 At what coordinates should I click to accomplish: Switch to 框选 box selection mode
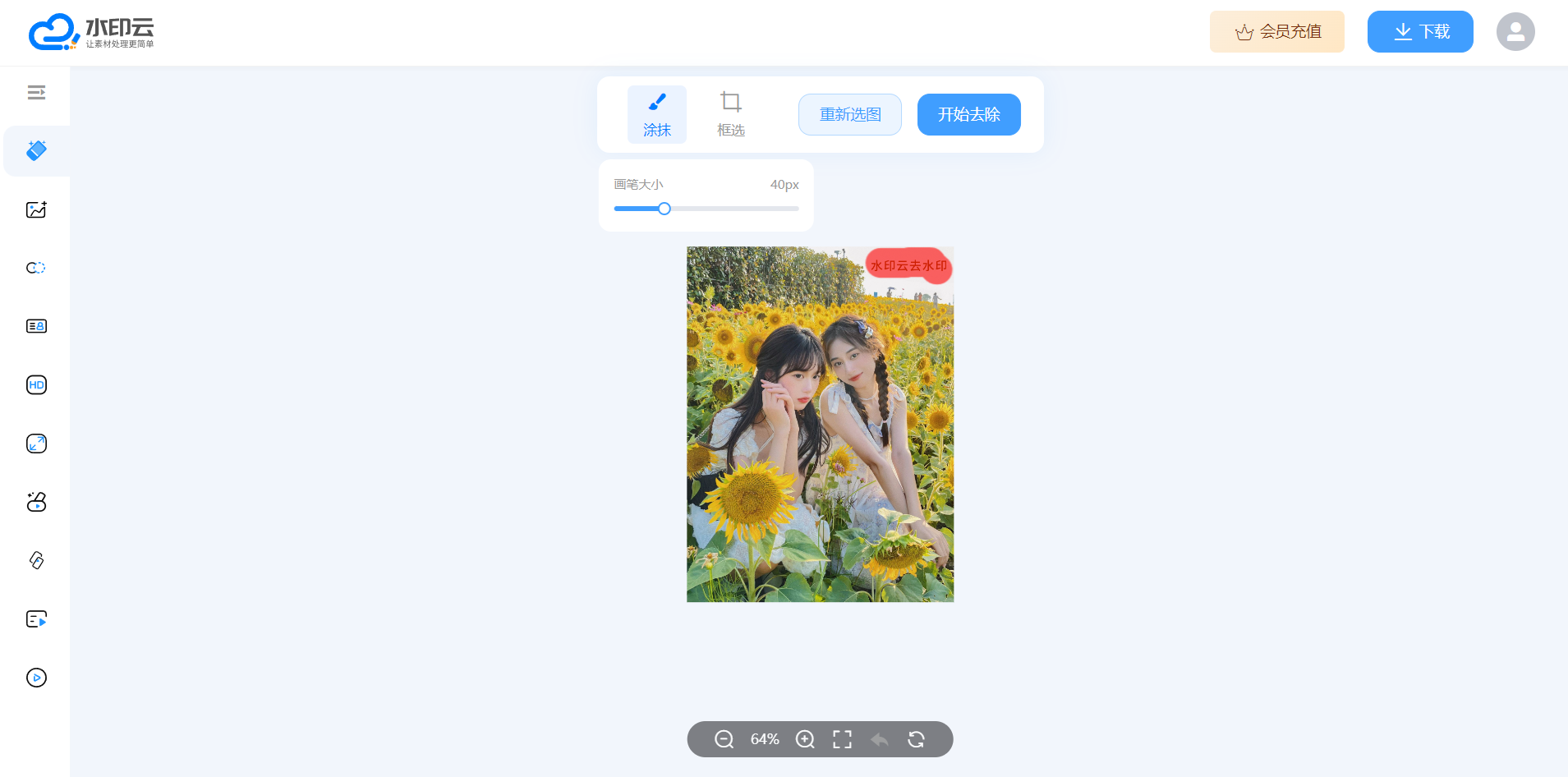pyautogui.click(x=730, y=114)
